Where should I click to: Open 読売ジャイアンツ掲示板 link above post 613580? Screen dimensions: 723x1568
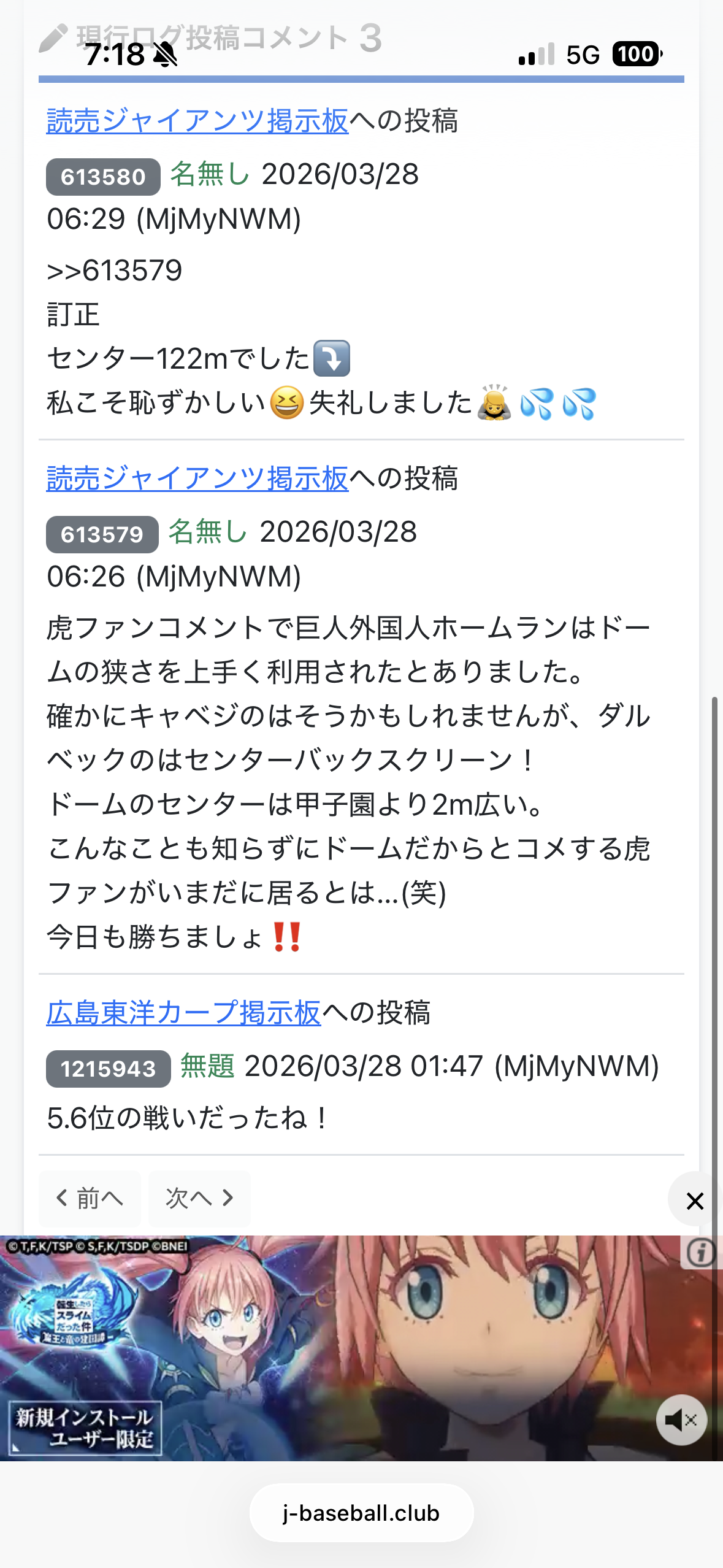point(197,121)
